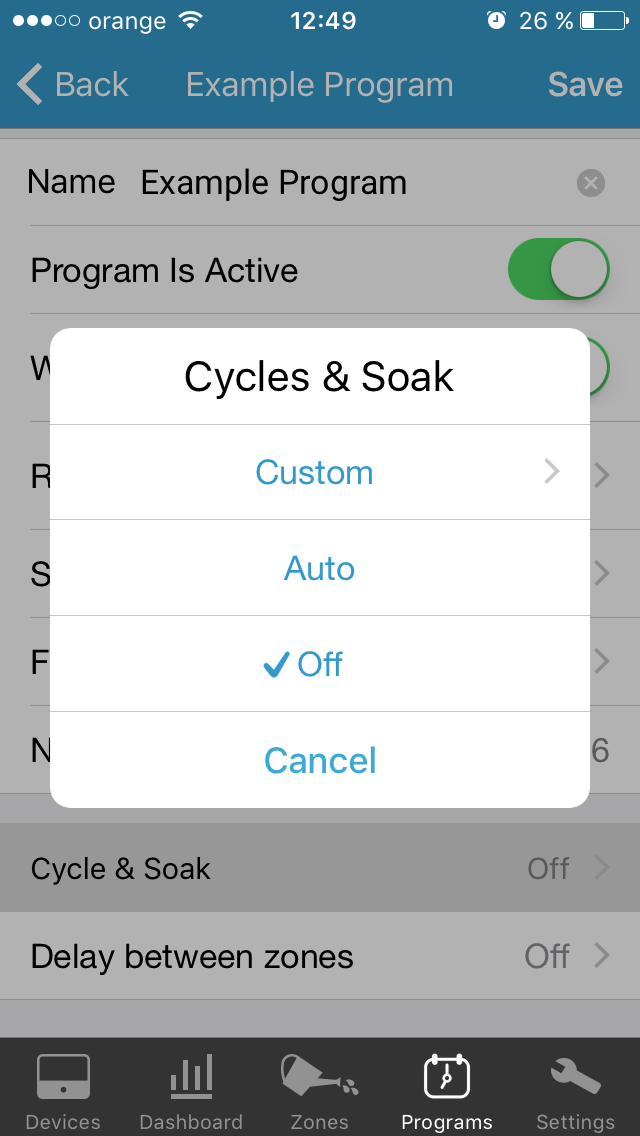
Task: Edit the Name text field
Action: pyautogui.click(x=348, y=183)
